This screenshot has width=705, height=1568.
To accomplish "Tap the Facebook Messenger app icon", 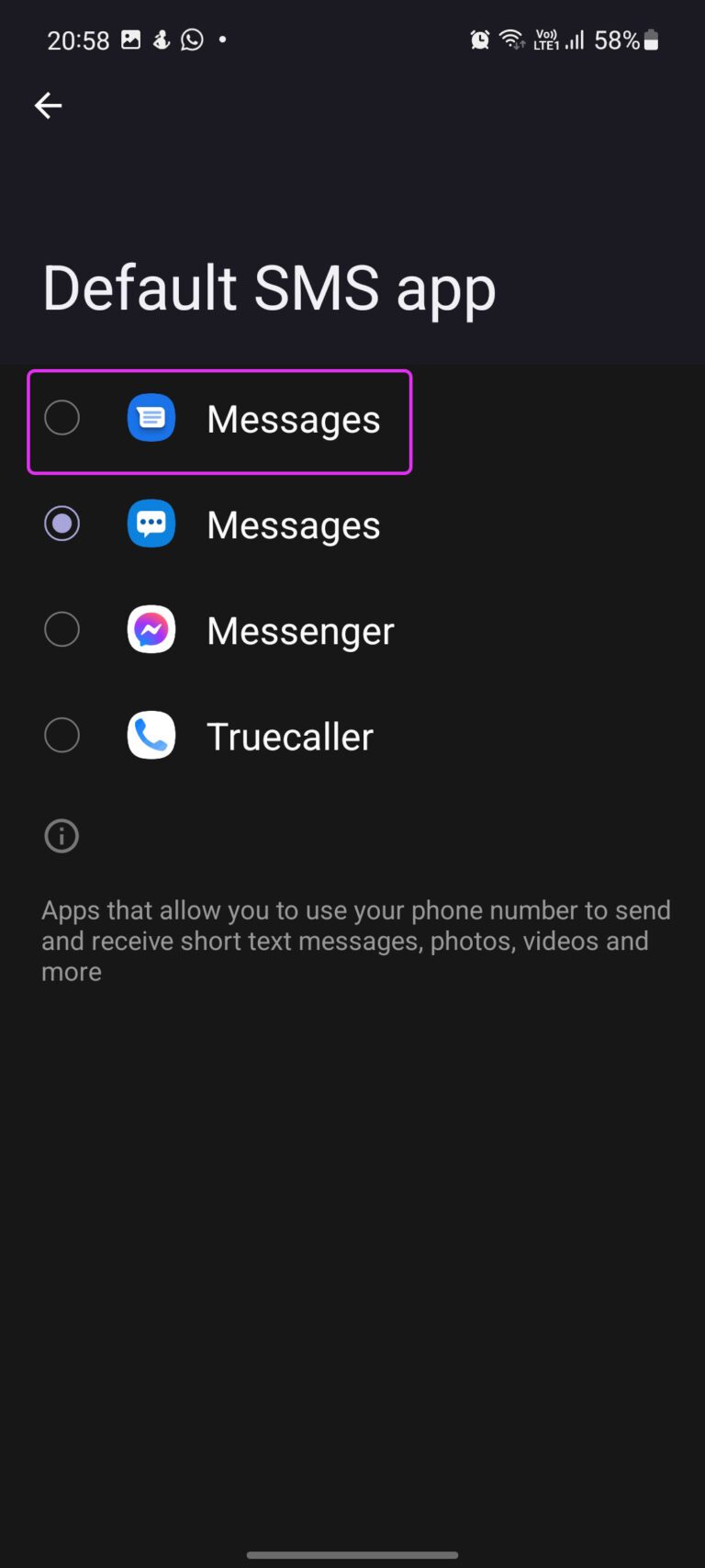I will 151,629.
